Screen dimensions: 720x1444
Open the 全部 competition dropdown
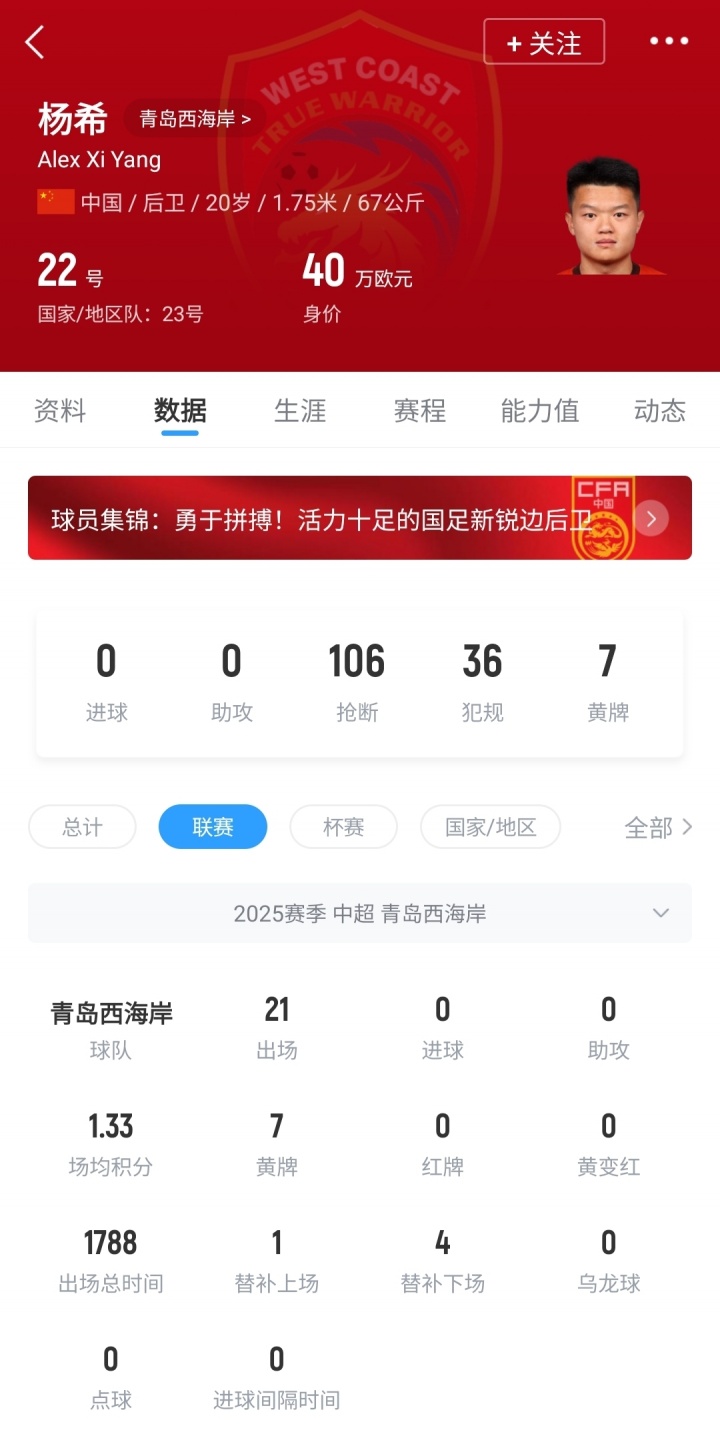658,827
